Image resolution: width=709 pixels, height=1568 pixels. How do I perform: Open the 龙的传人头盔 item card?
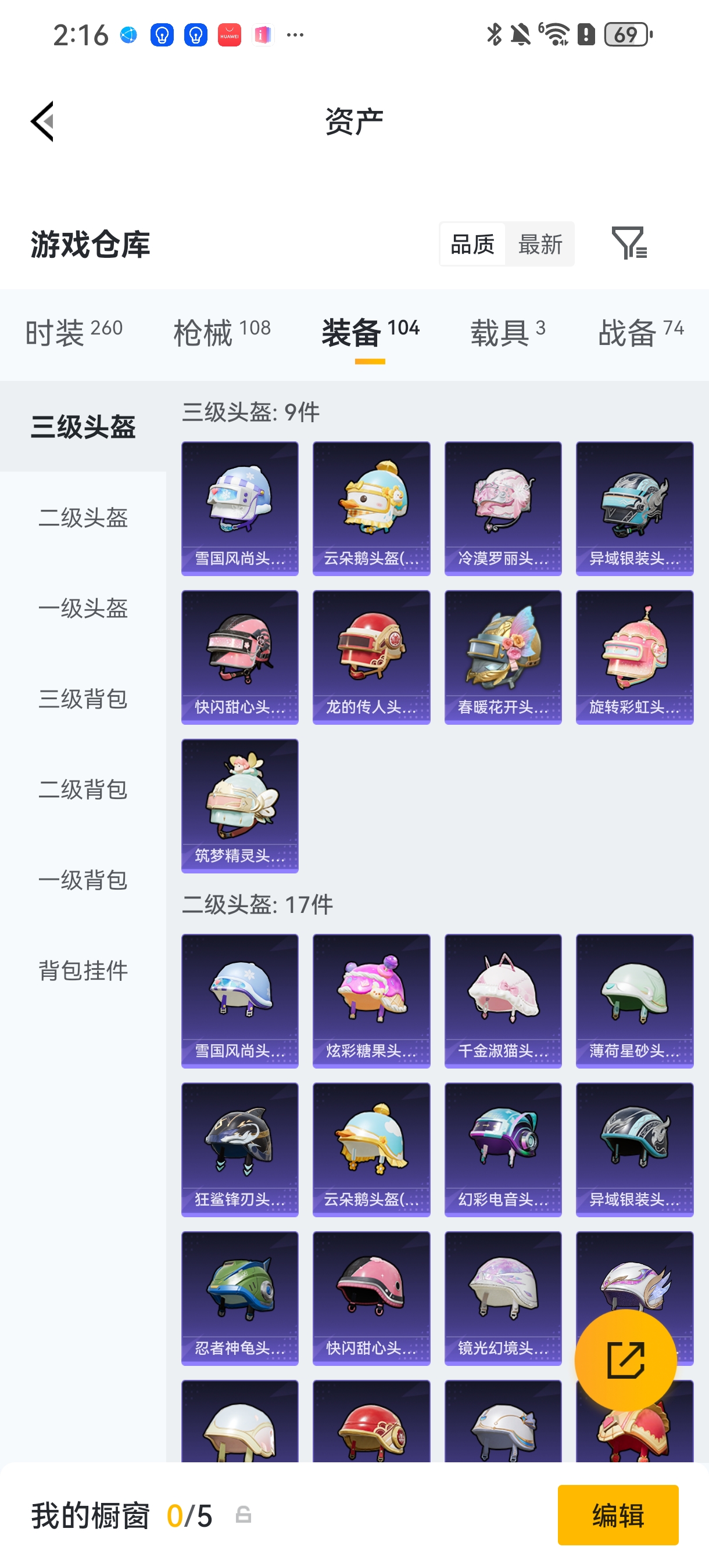click(371, 656)
